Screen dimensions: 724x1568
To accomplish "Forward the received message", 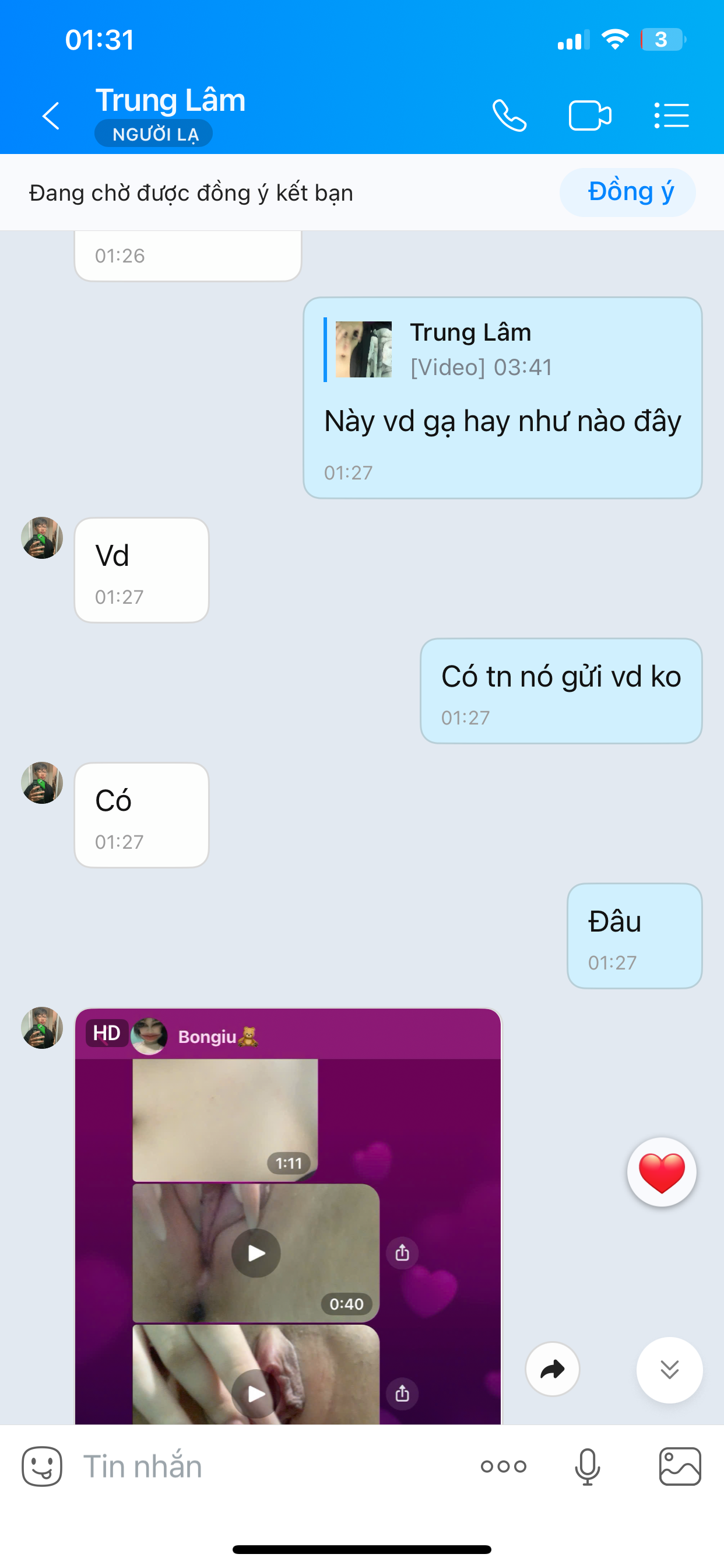I will coord(552,1370).
